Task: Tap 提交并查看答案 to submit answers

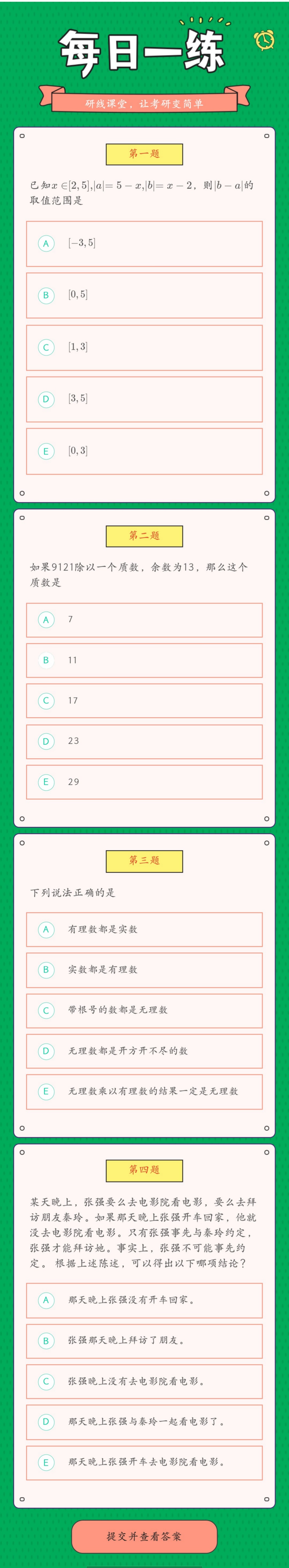Action: coord(144,1536)
